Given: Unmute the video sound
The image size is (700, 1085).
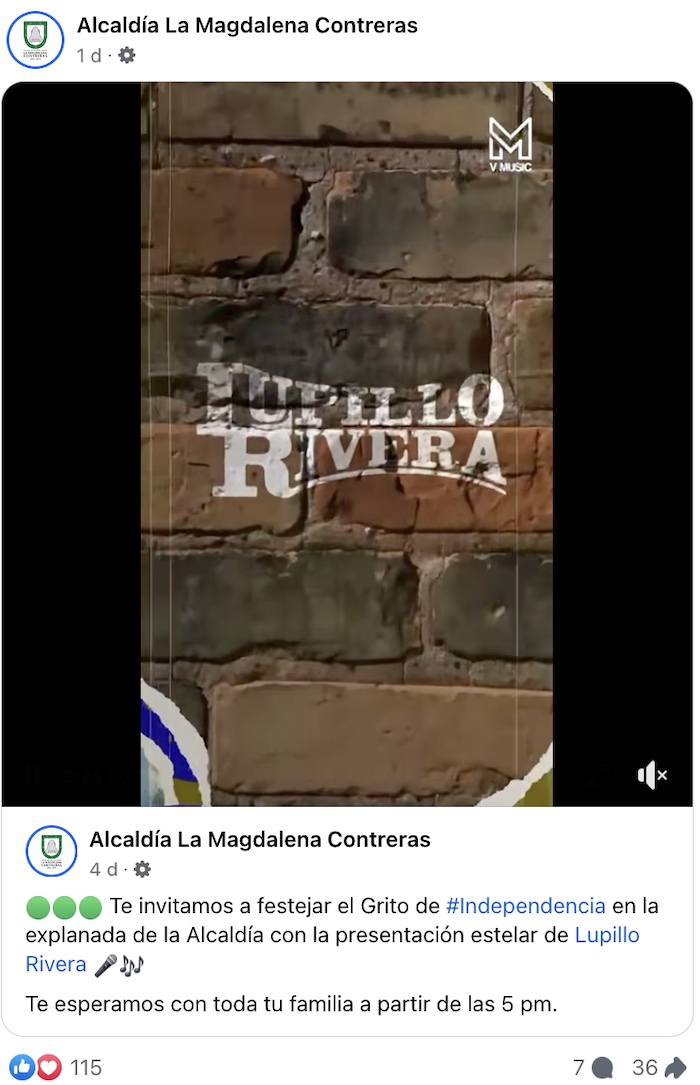Looking at the screenshot, I should 652,775.
